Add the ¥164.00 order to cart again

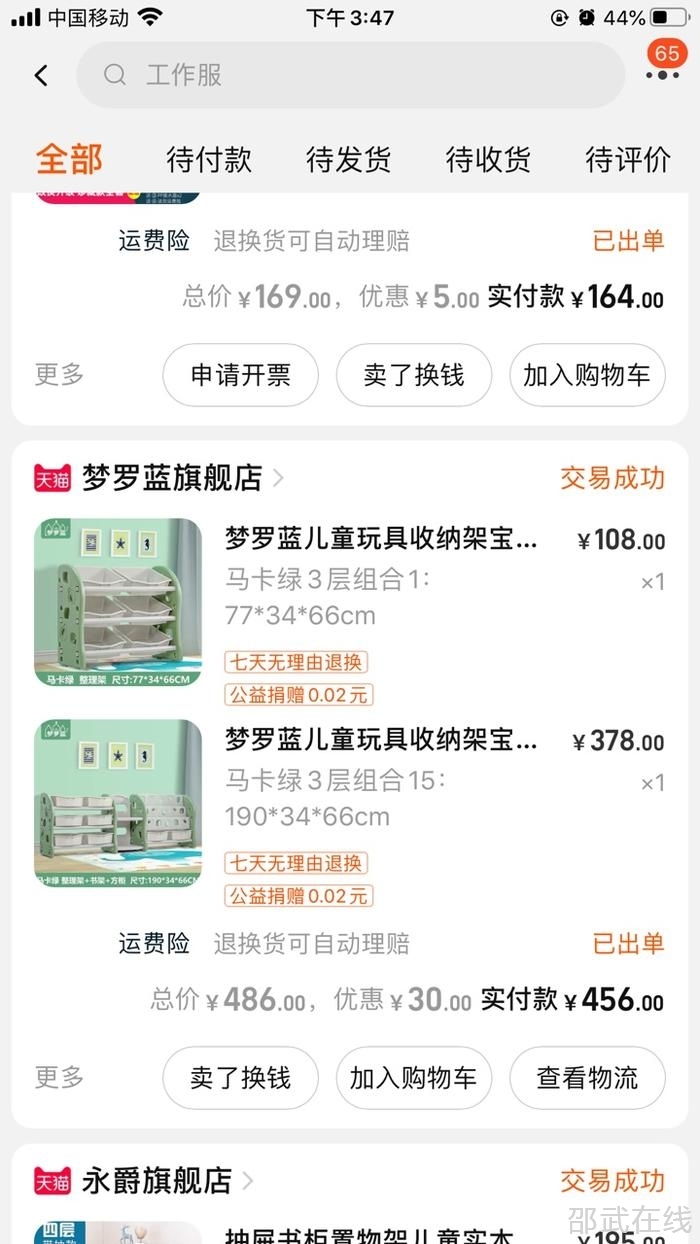(x=587, y=375)
